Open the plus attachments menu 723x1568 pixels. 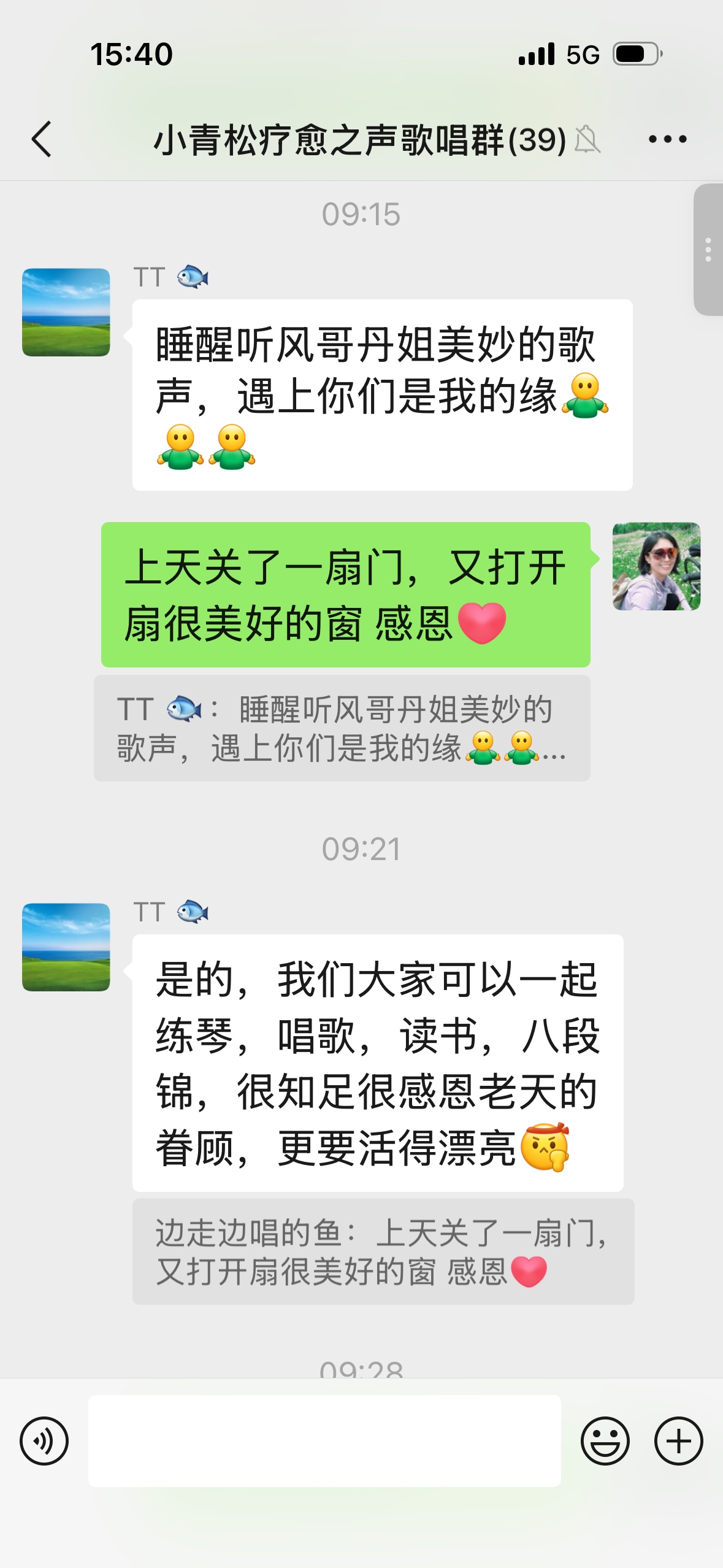[678, 1441]
